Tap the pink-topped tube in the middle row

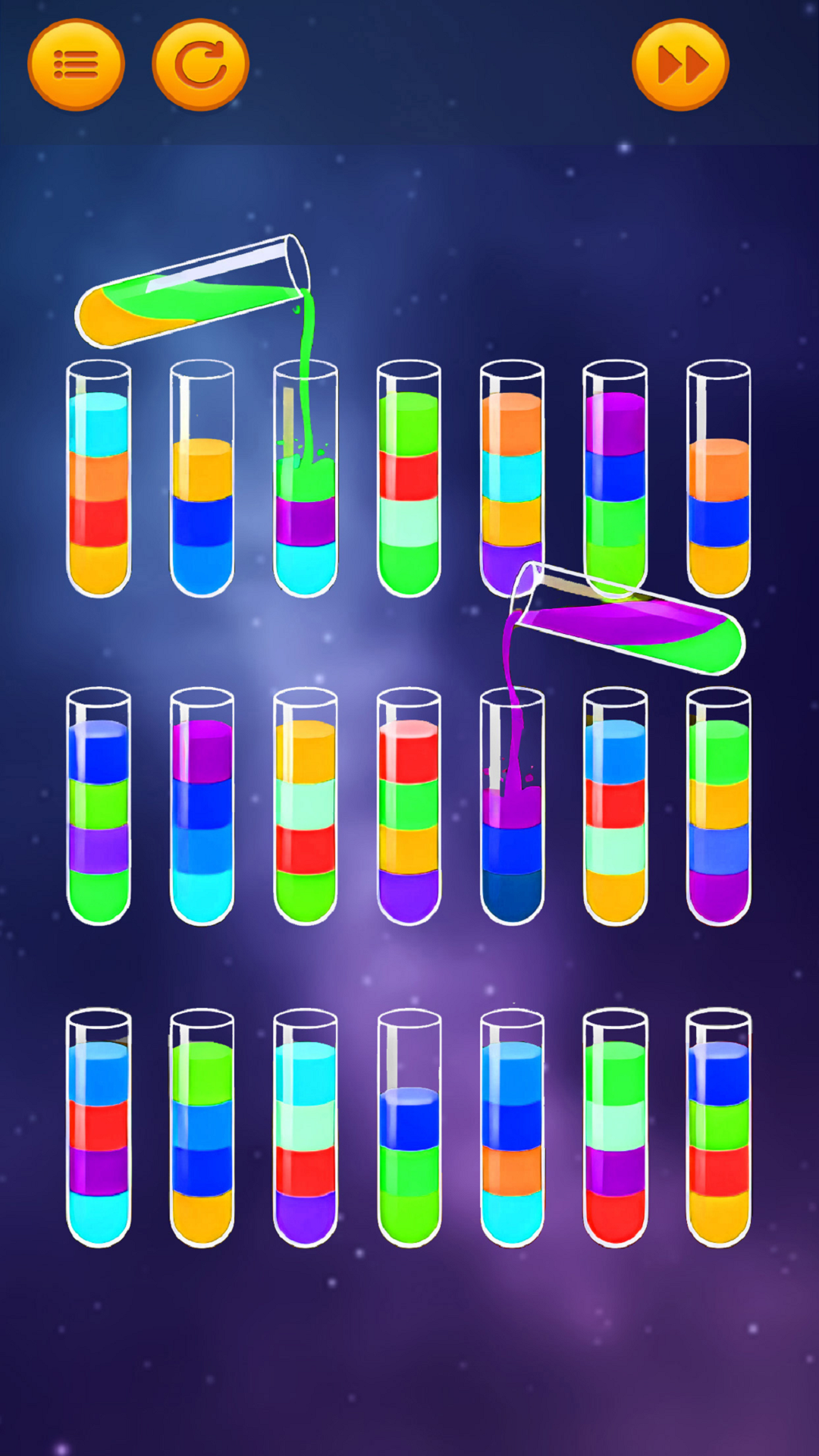[409, 804]
